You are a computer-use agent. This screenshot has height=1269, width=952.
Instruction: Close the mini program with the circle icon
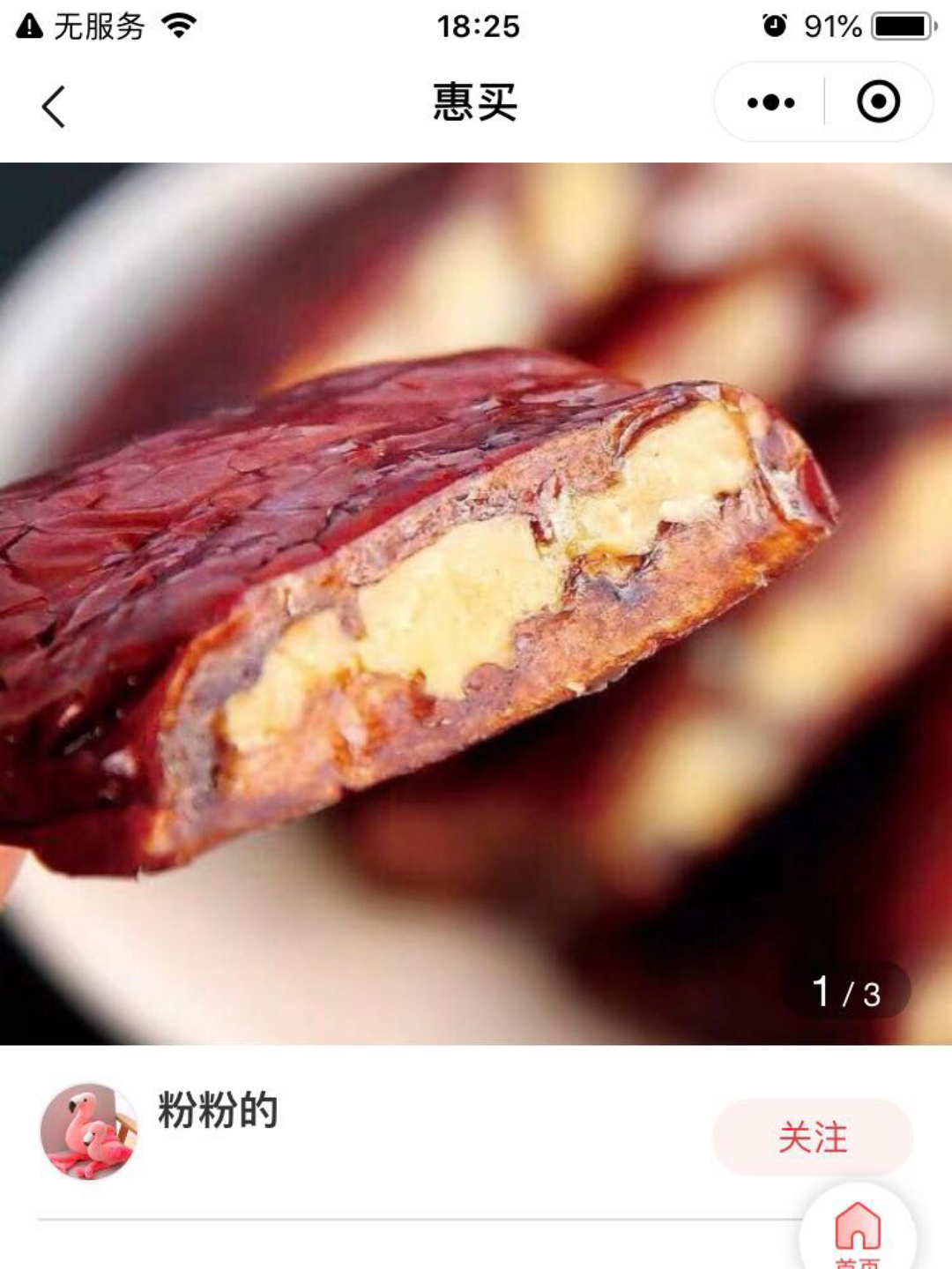tap(878, 102)
